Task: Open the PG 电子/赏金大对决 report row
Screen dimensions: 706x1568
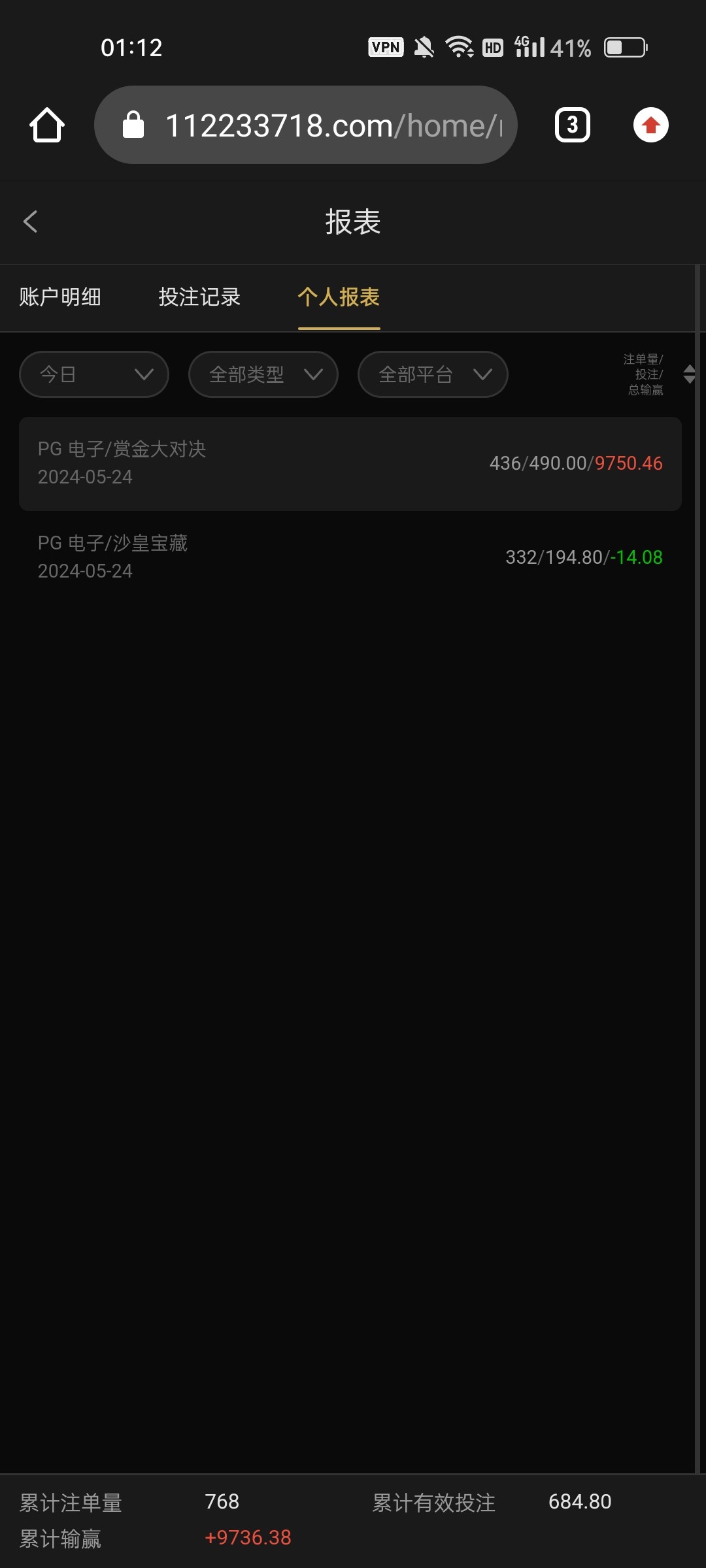Action: point(350,463)
